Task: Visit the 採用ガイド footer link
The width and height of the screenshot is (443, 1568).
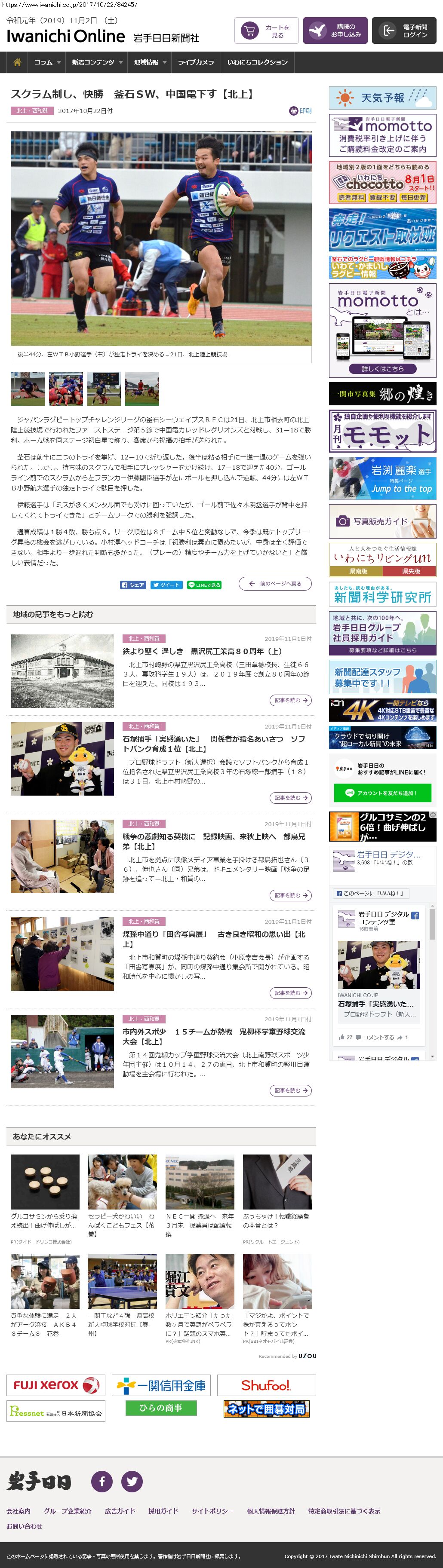Action: tap(163, 1511)
